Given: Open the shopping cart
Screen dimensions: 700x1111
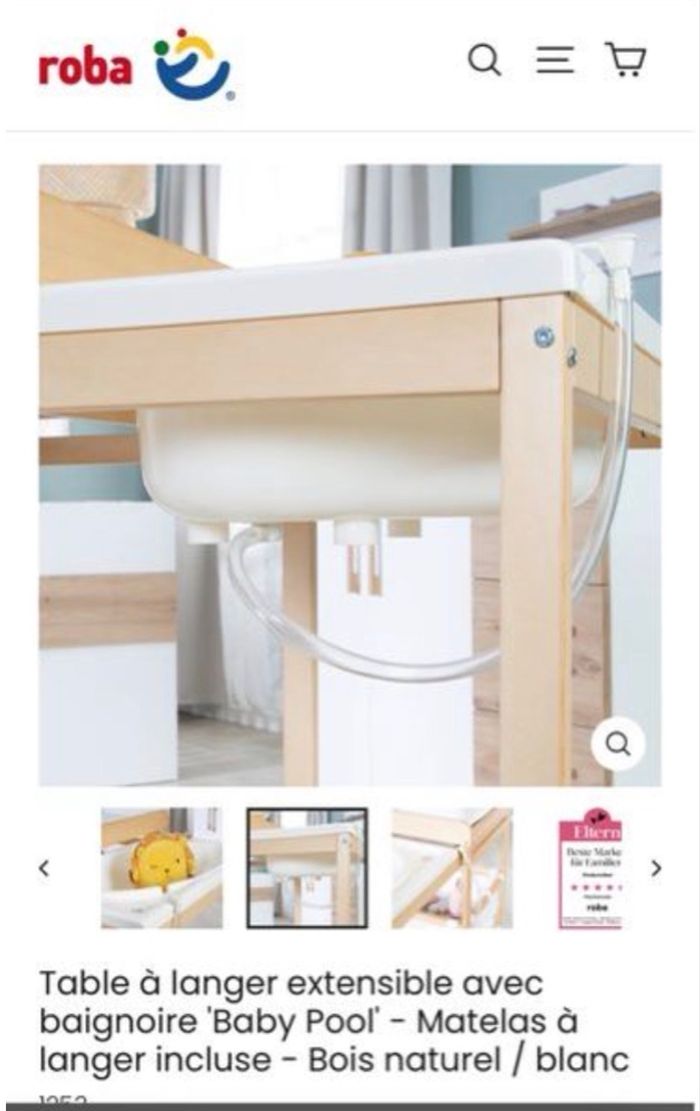Looking at the screenshot, I should click(x=626, y=61).
